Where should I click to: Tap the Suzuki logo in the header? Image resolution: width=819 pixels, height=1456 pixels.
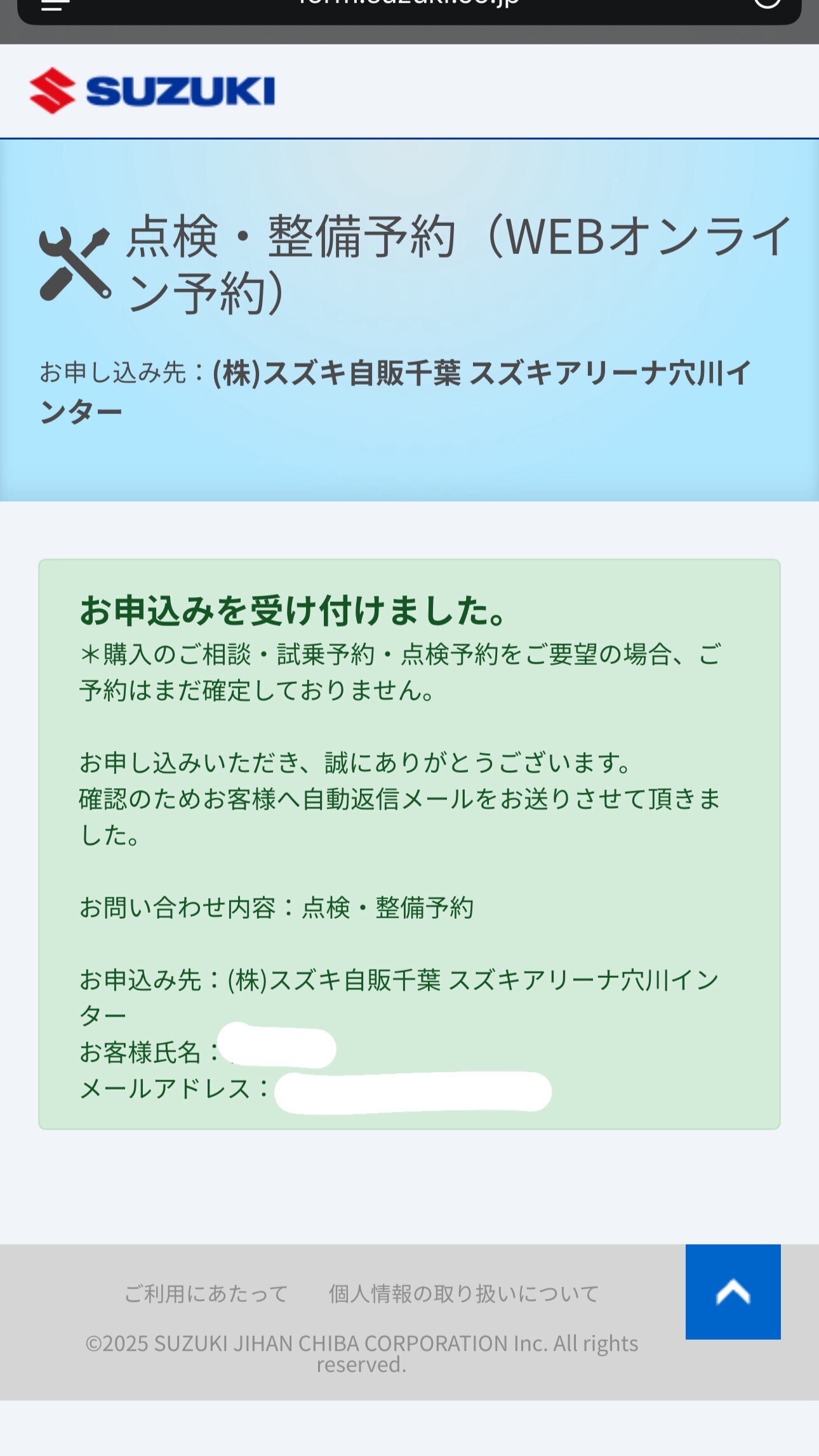[152, 91]
